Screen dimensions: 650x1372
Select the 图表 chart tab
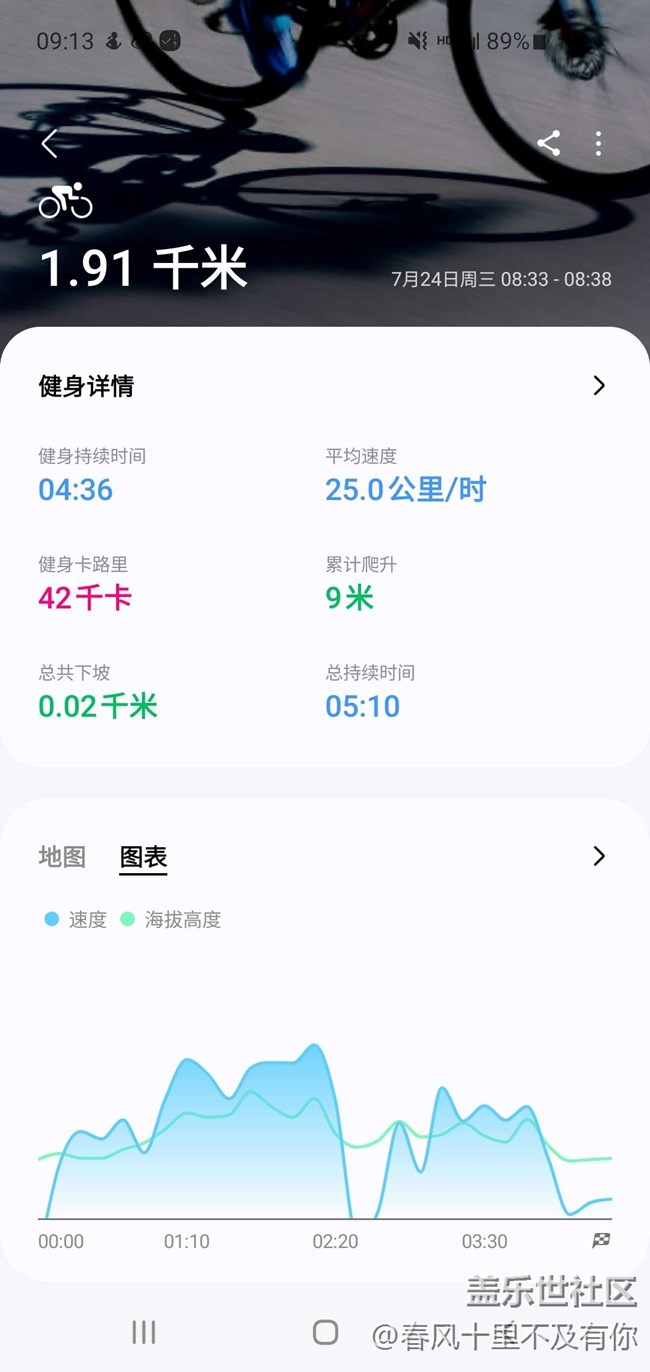pyautogui.click(x=143, y=858)
